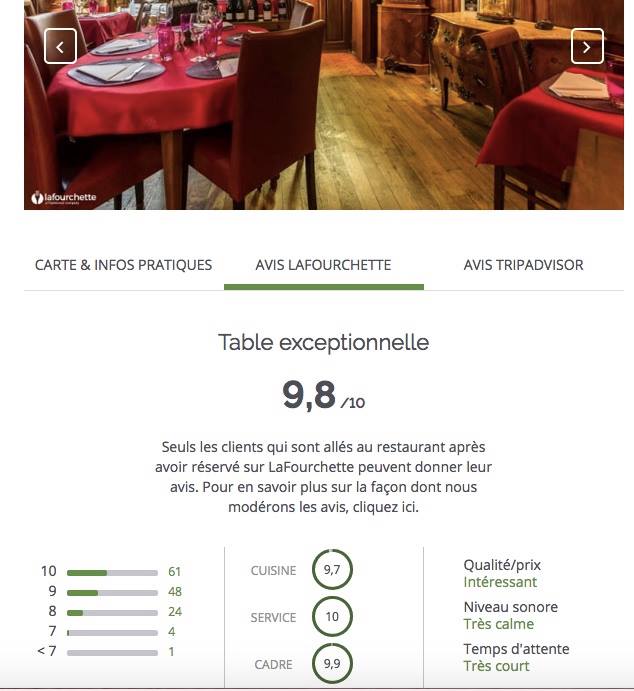Select the Avis LaFourchette tab

click(x=323, y=265)
